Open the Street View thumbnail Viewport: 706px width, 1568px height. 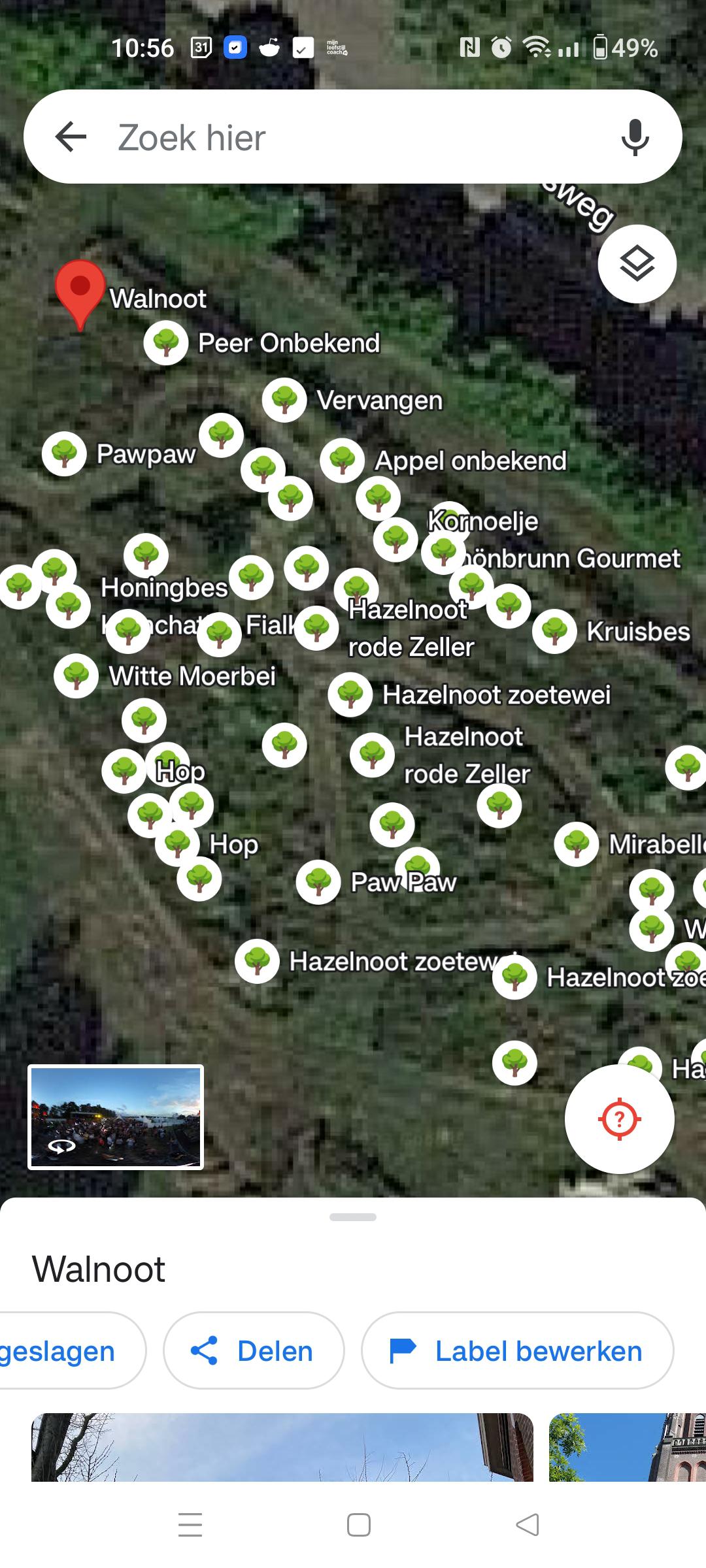(x=116, y=1117)
